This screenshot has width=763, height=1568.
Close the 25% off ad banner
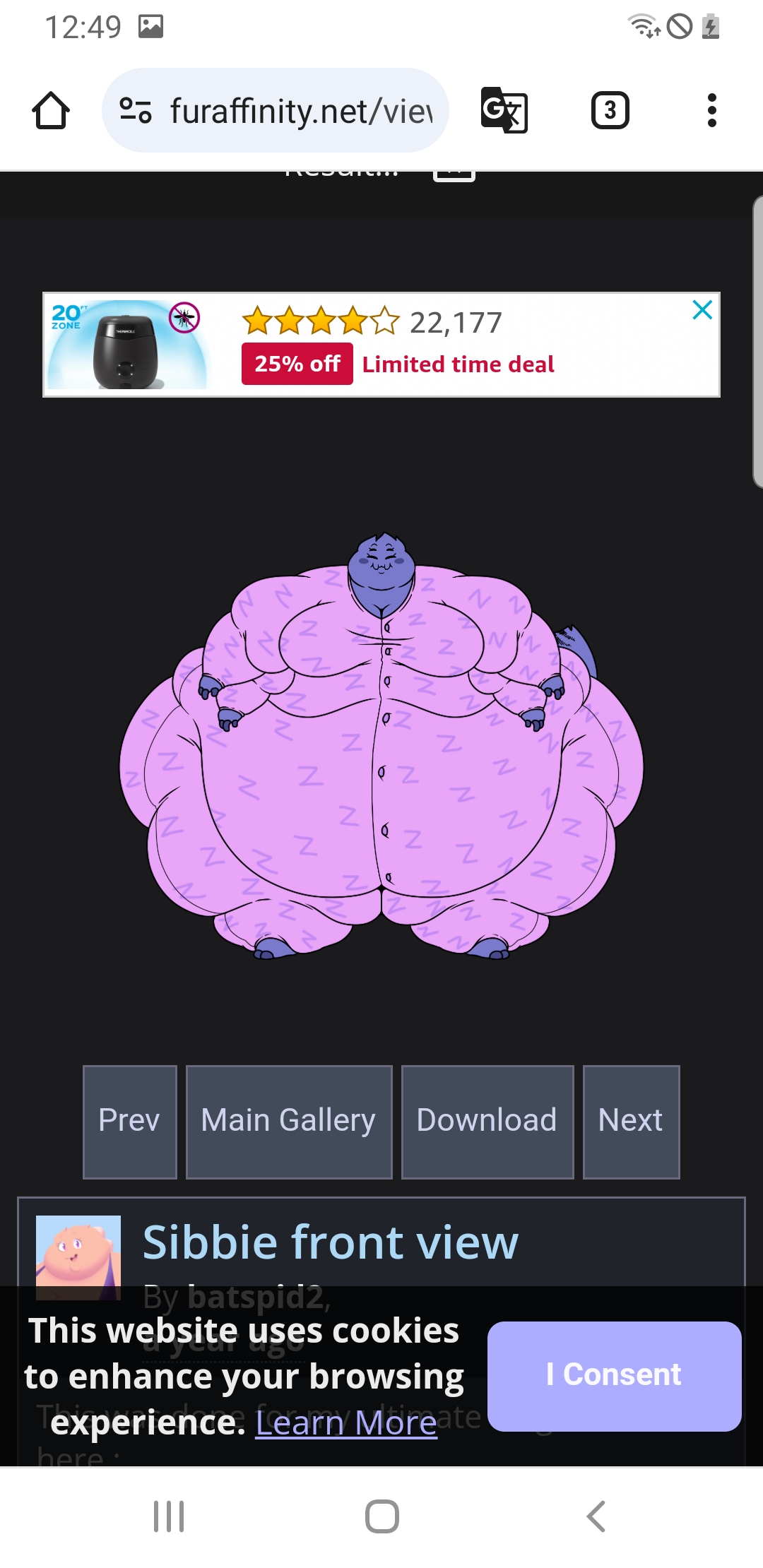point(702,310)
